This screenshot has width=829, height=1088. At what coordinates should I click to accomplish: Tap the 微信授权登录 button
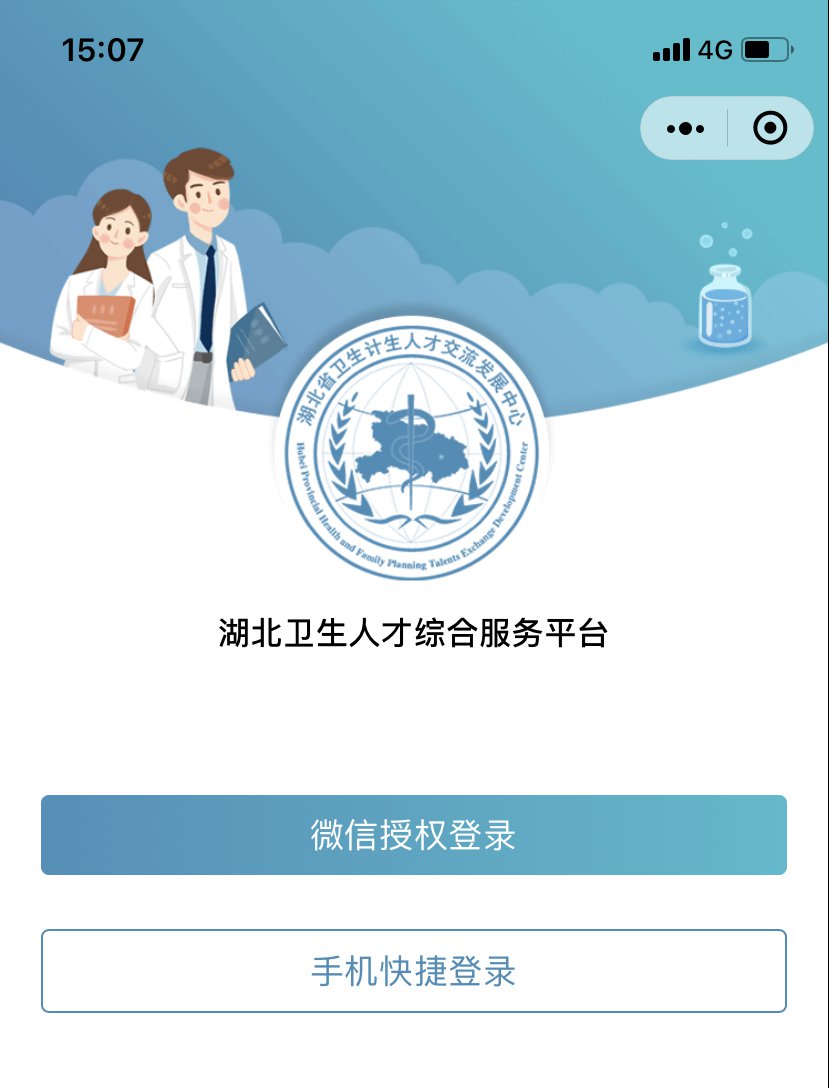click(414, 835)
